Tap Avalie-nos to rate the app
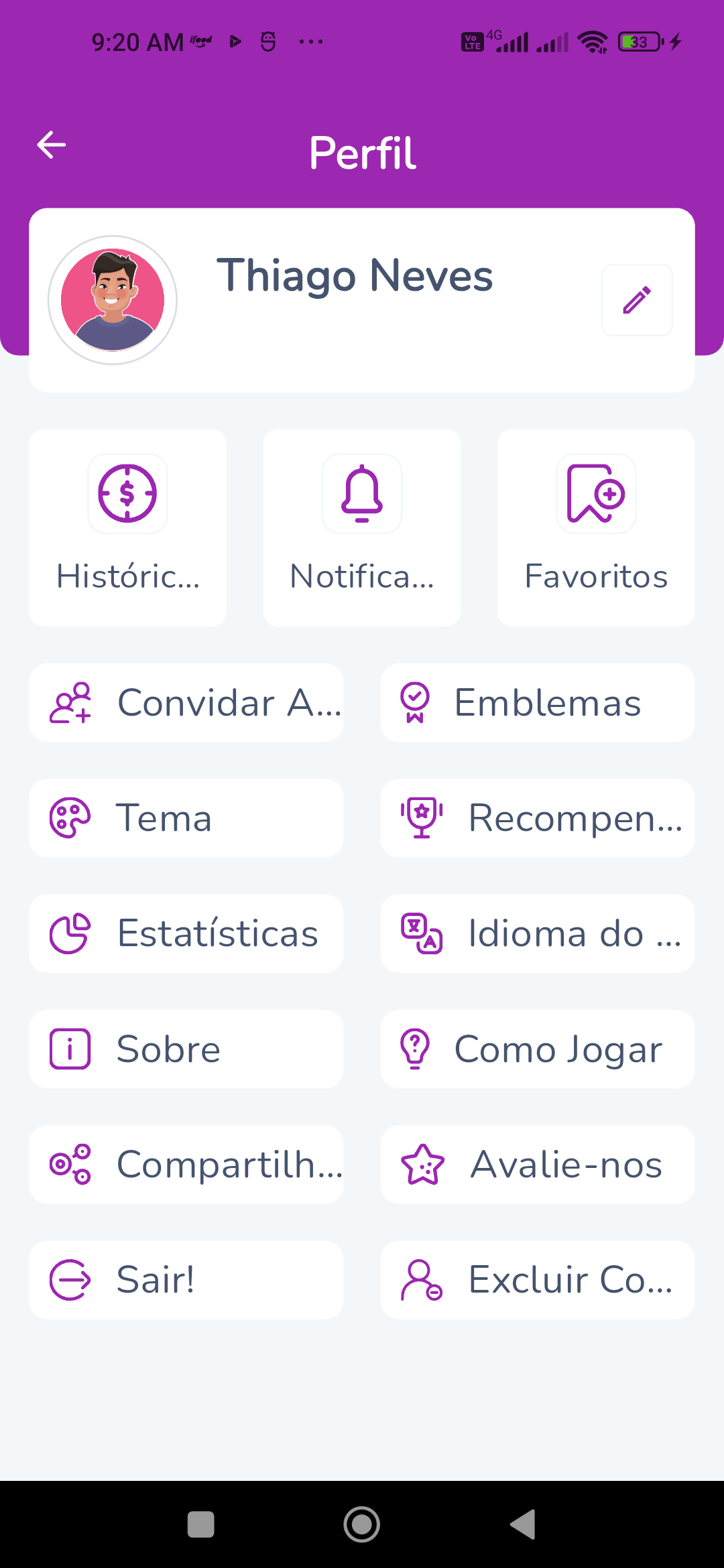Image resolution: width=724 pixels, height=1568 pixels. (538, 1165)
